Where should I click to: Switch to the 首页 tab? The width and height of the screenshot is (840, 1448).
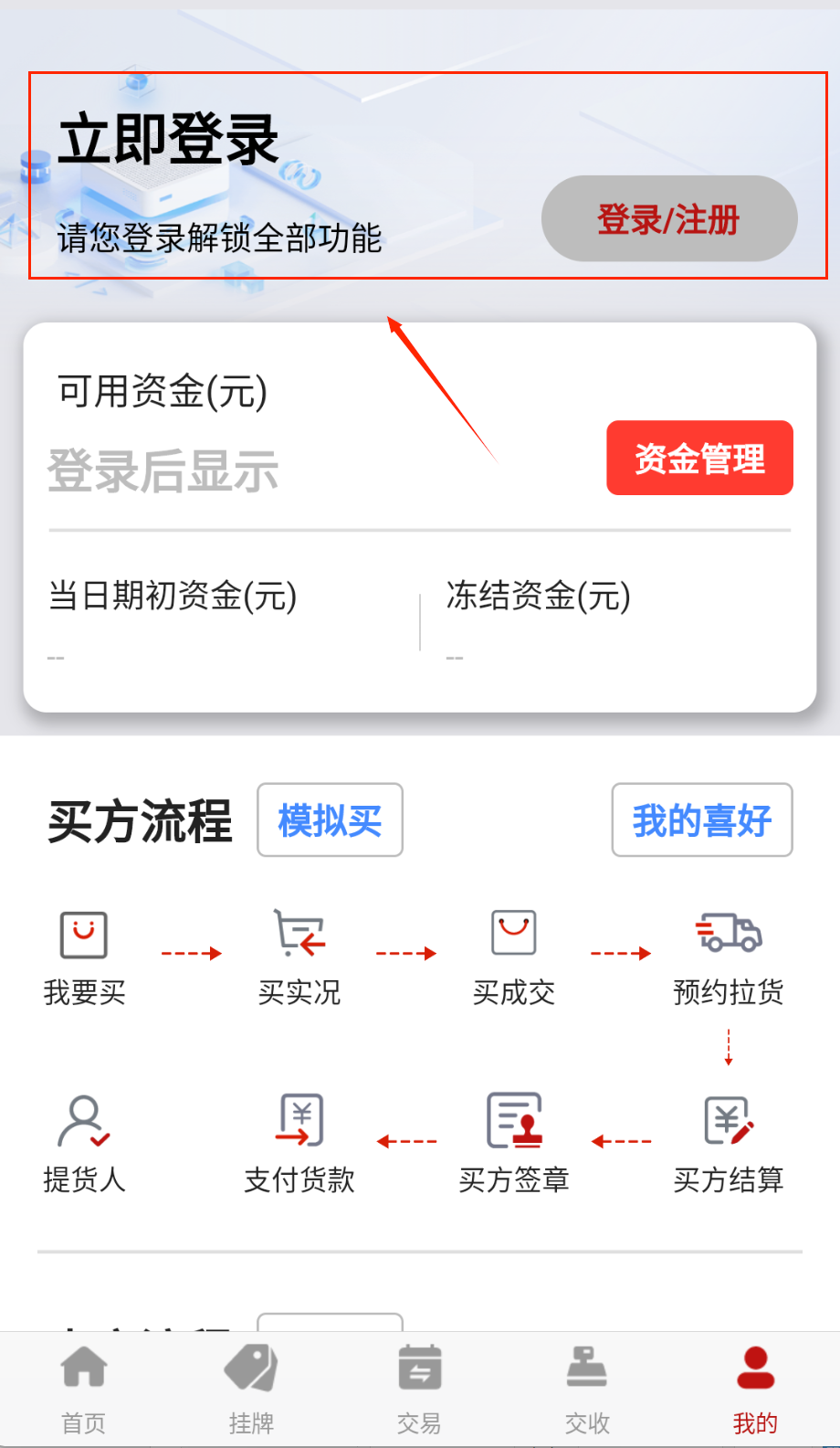pos(84,1389)
